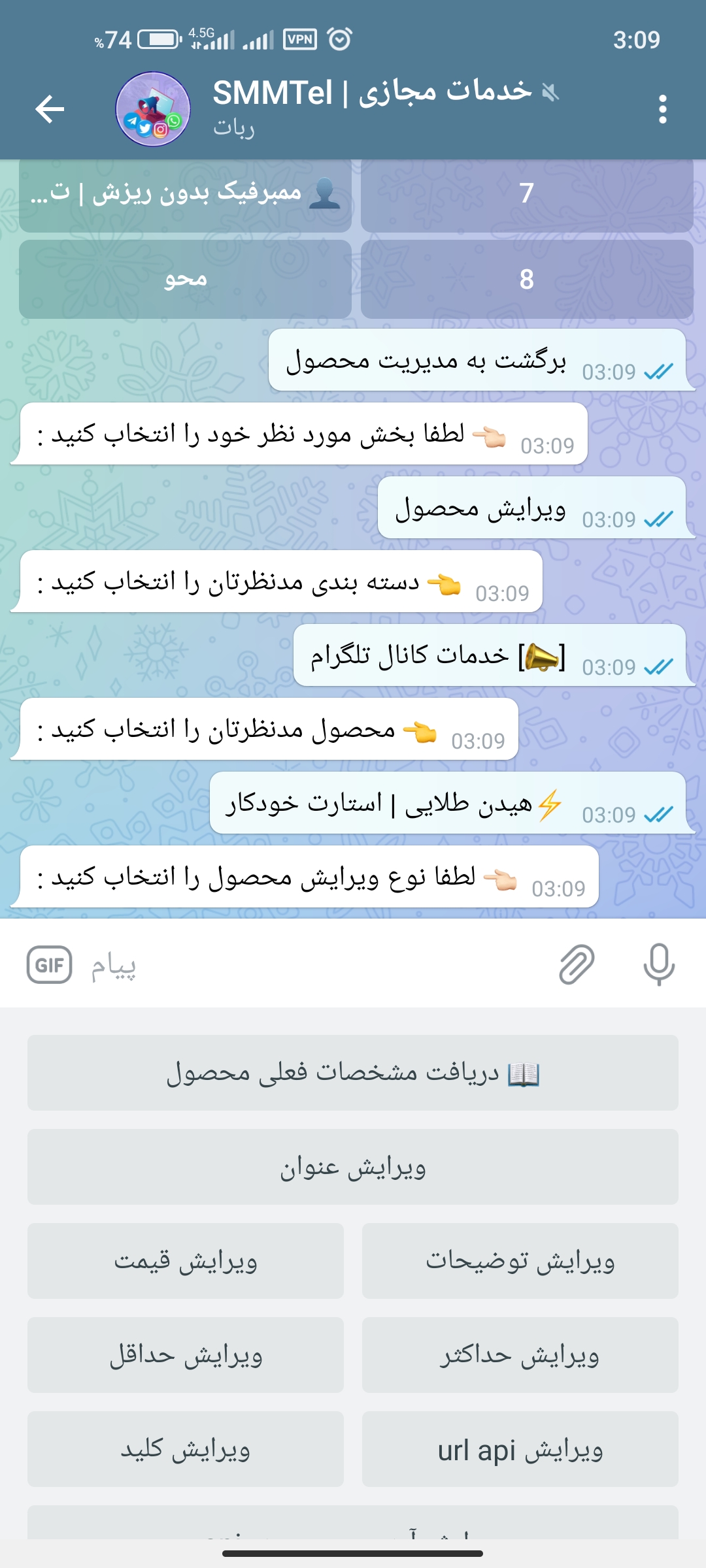Choose ویرایش توضیحات
Screen dimensions: 706x1568
tap(520, 1261)
